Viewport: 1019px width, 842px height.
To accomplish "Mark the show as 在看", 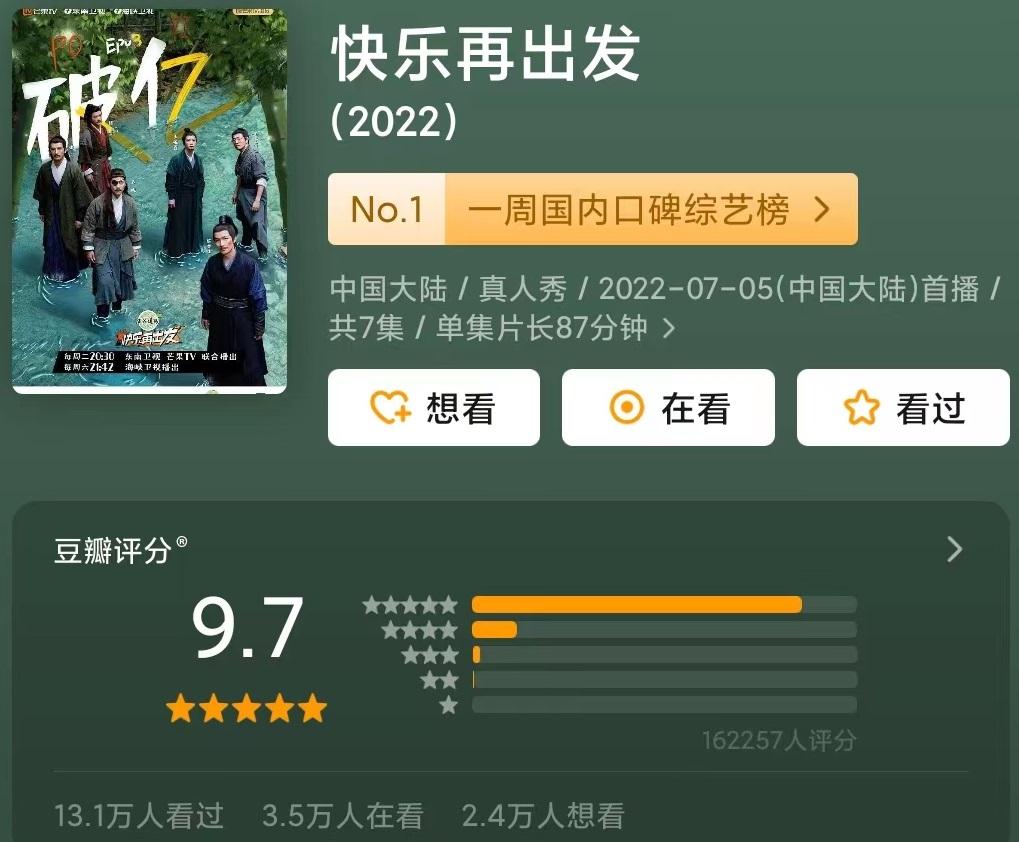I will [668, 407].
